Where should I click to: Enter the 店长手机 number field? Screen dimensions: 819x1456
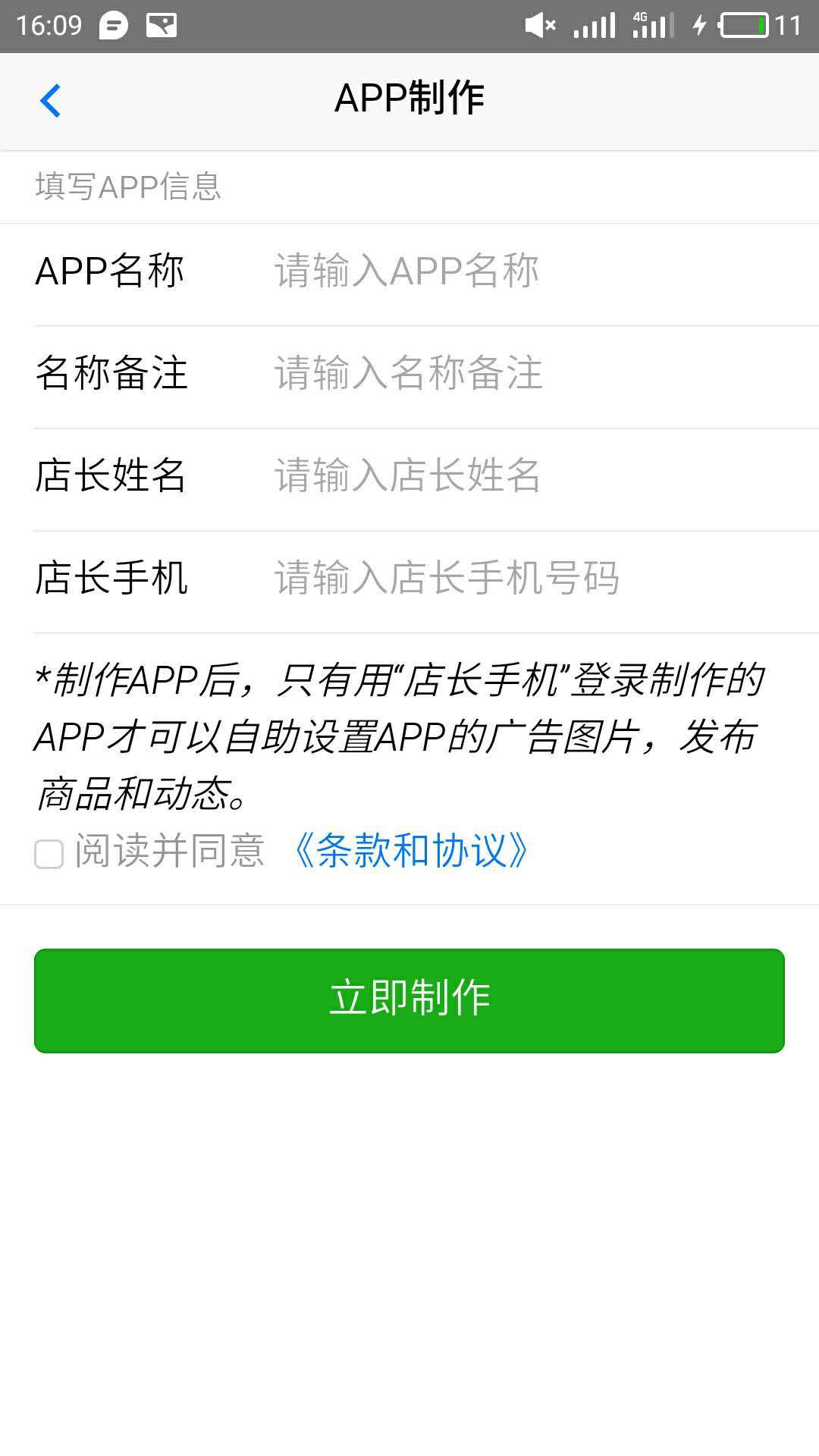coord(531,579)
